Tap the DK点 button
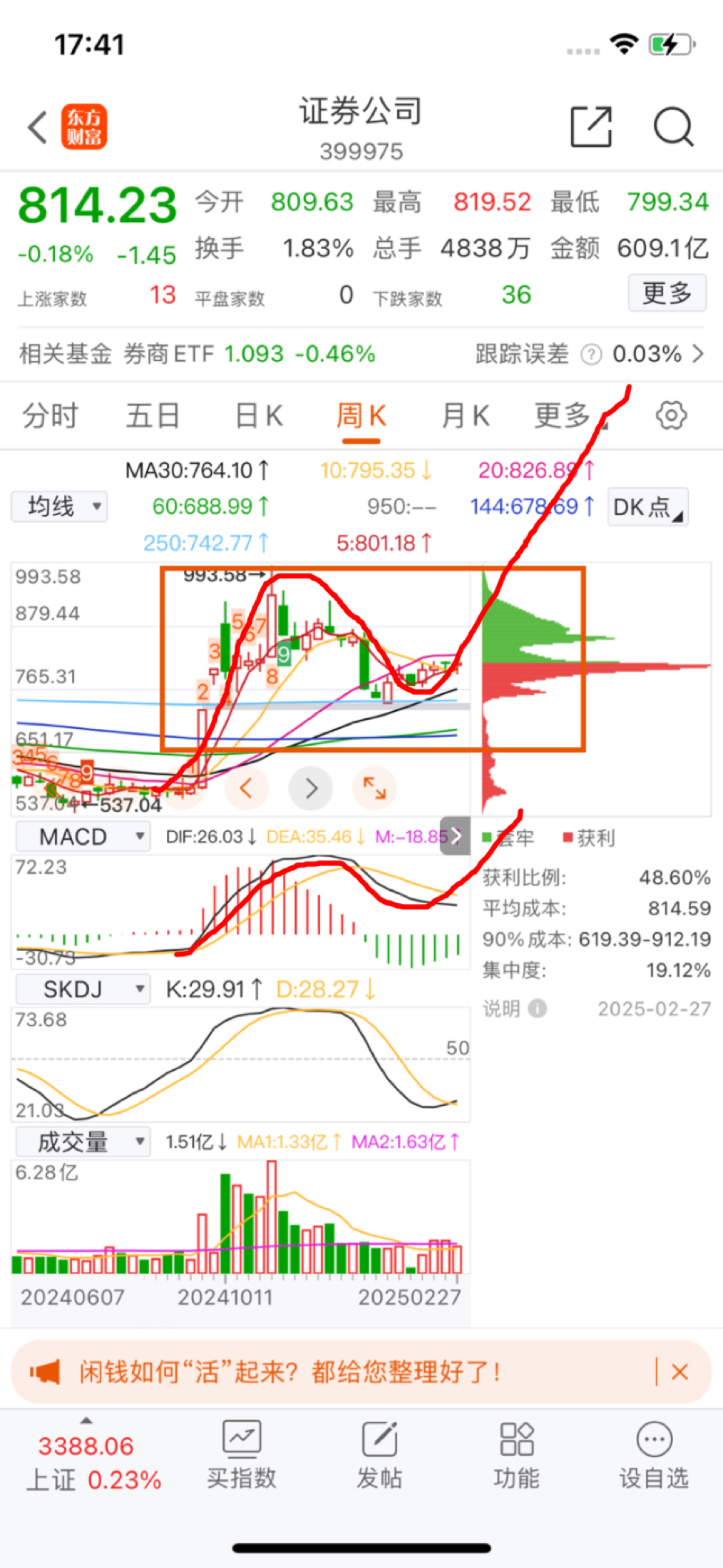723x1568 pixels. (x=647, y=507)
